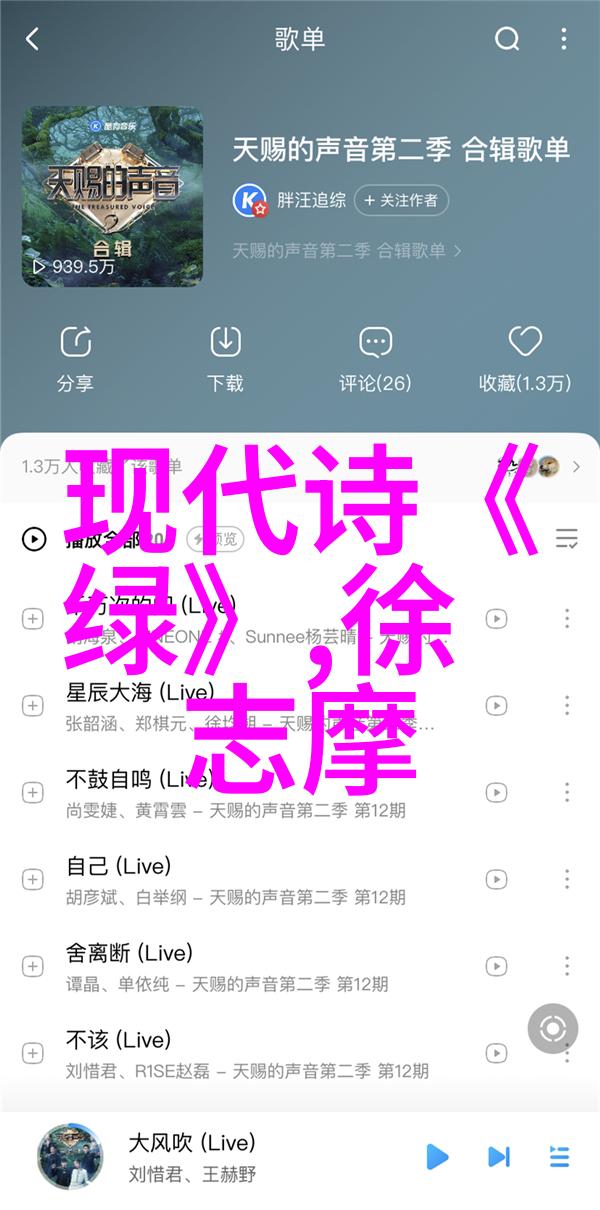Follow the playlist author with 关注作者

click(401, 200)
